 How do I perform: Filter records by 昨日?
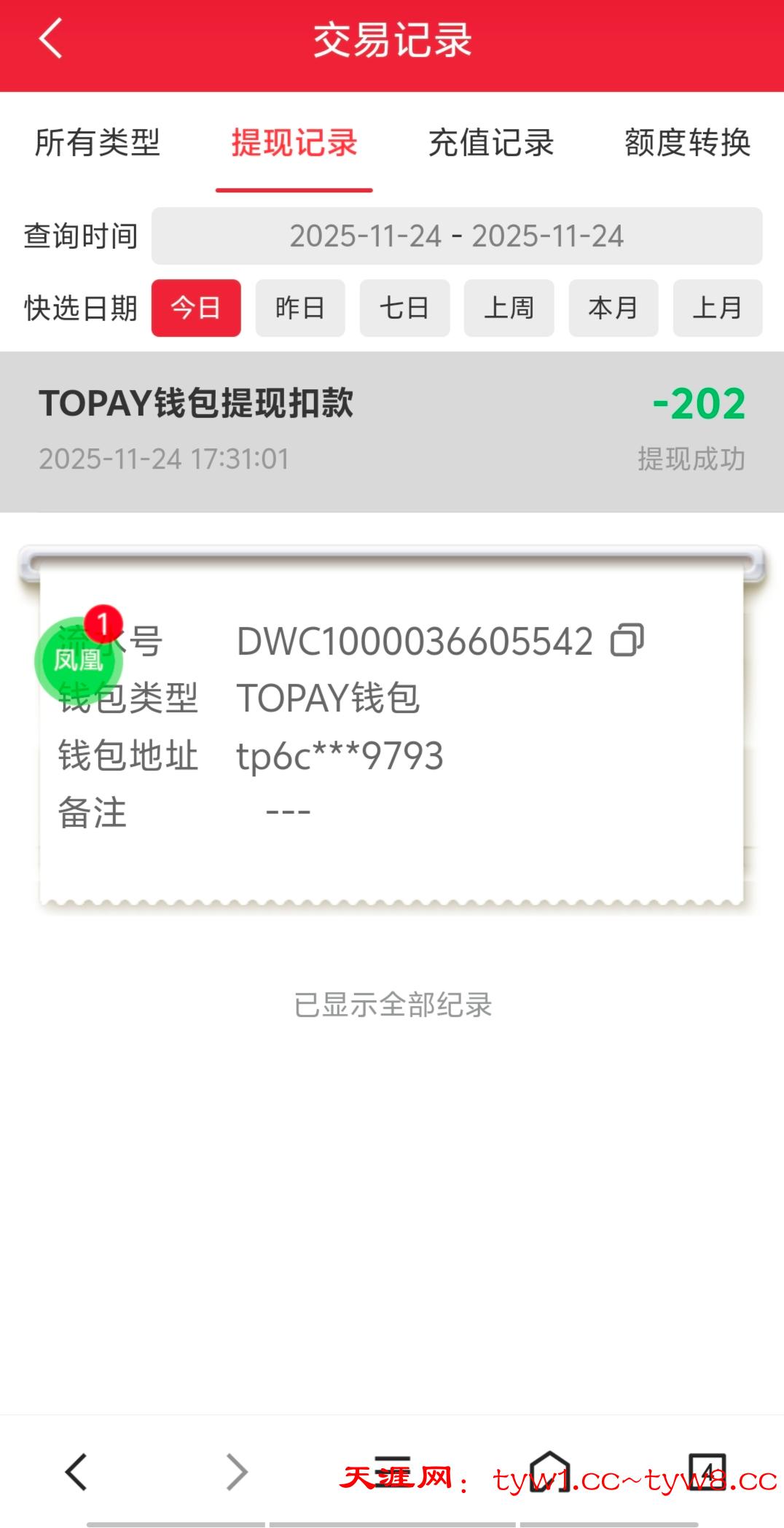pyautogui.click(x=299, y=308)
